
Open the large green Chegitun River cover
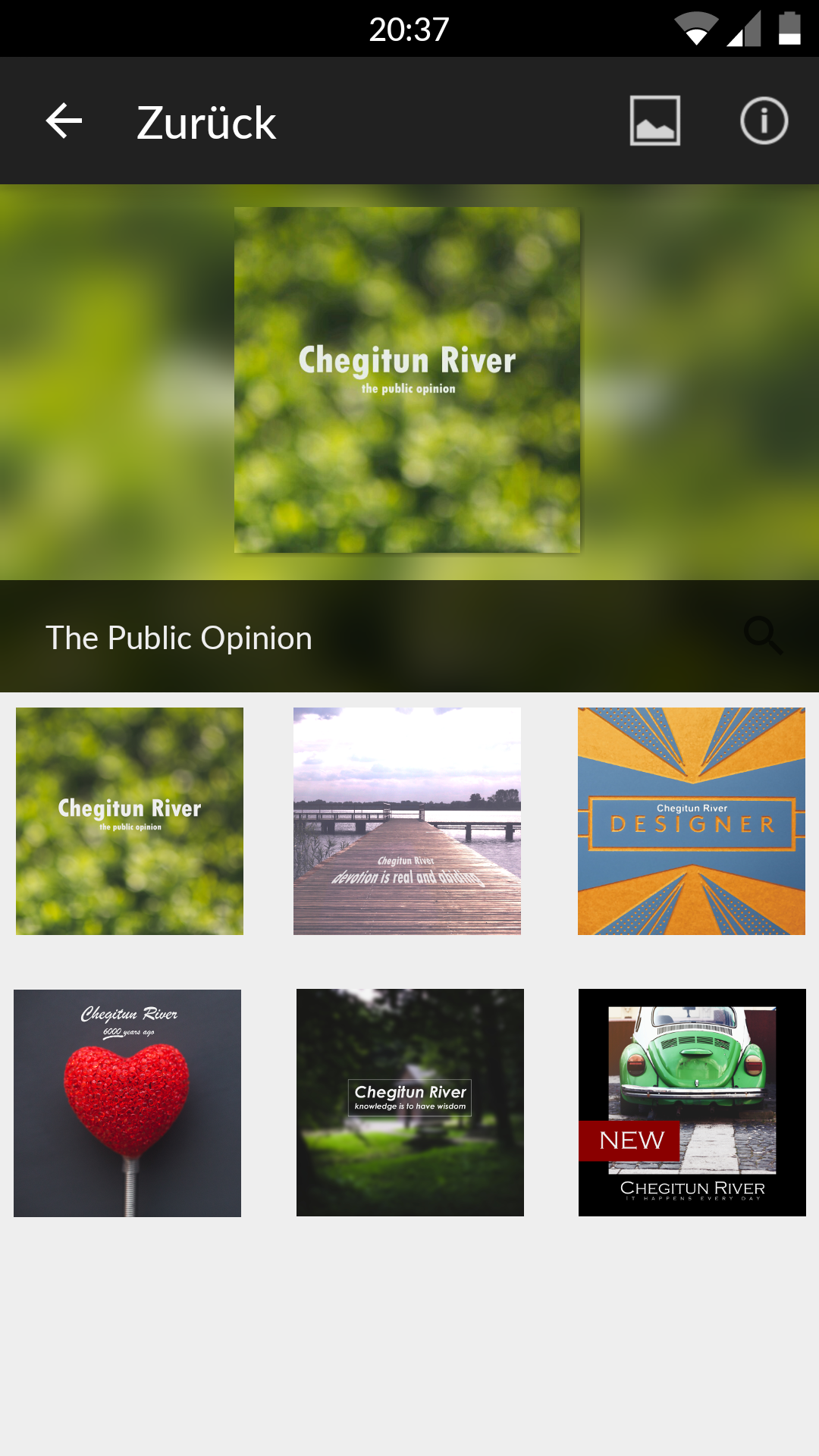pyautogui.click(x=407, y=380)
